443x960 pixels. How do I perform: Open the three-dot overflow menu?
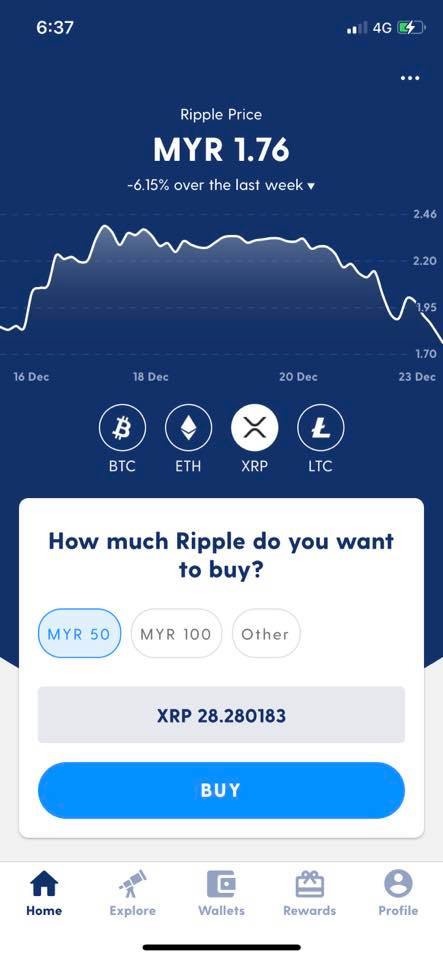409,78
